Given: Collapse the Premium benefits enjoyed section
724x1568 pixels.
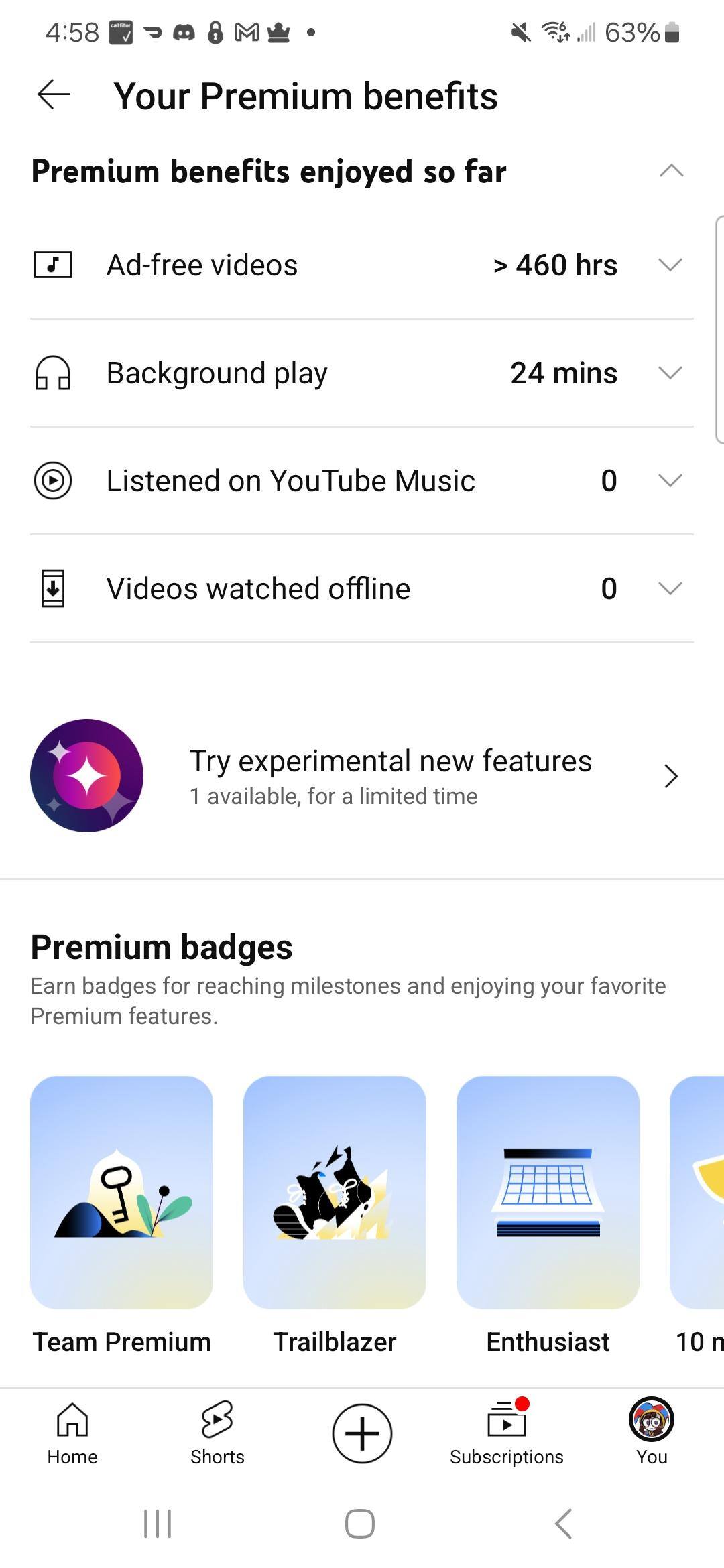Looking at the screenshot, I should [670, 171].
